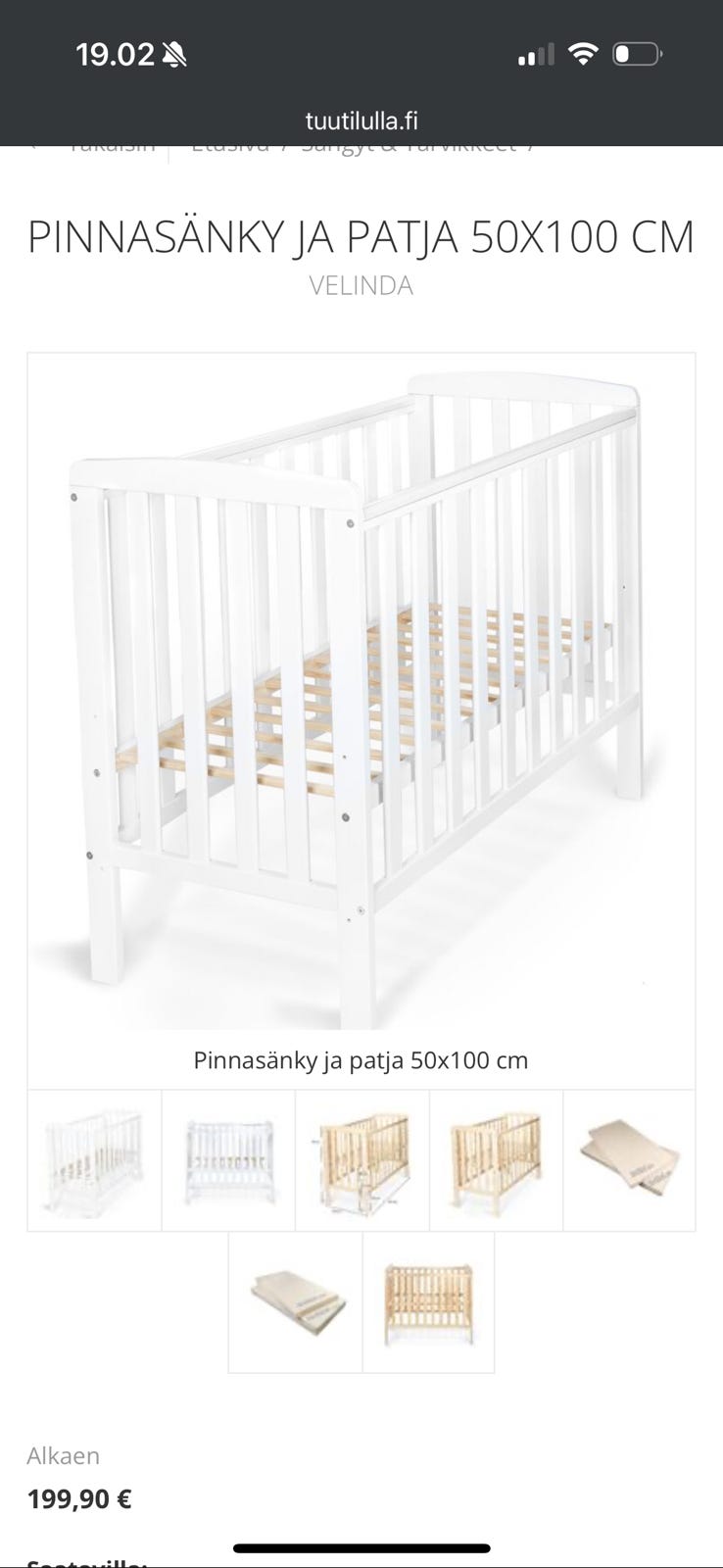
Task: Open the main white crib product image
Action: click(x=361, y=691)
